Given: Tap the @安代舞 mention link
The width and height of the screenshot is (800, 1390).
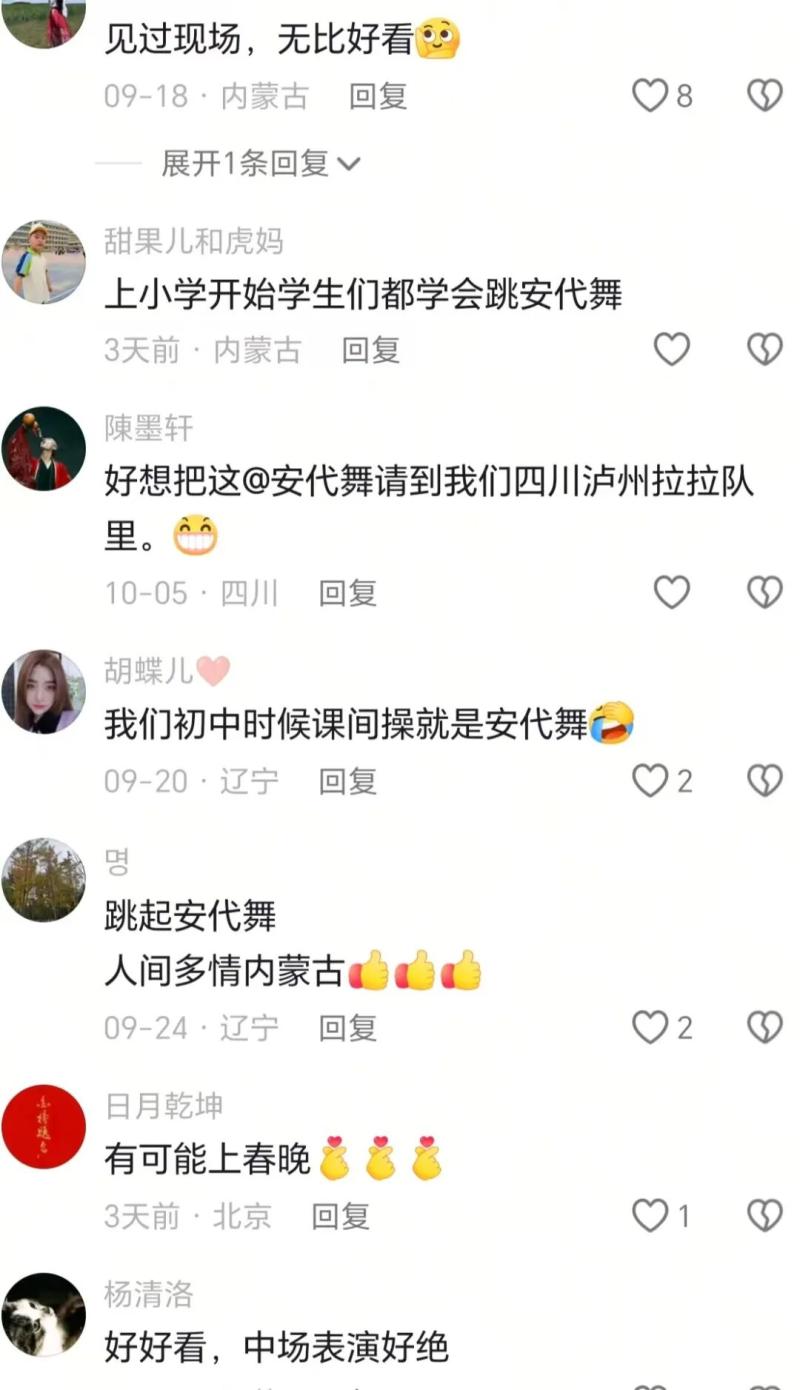Looking at the screenshot, I should [x=312, y=484].
